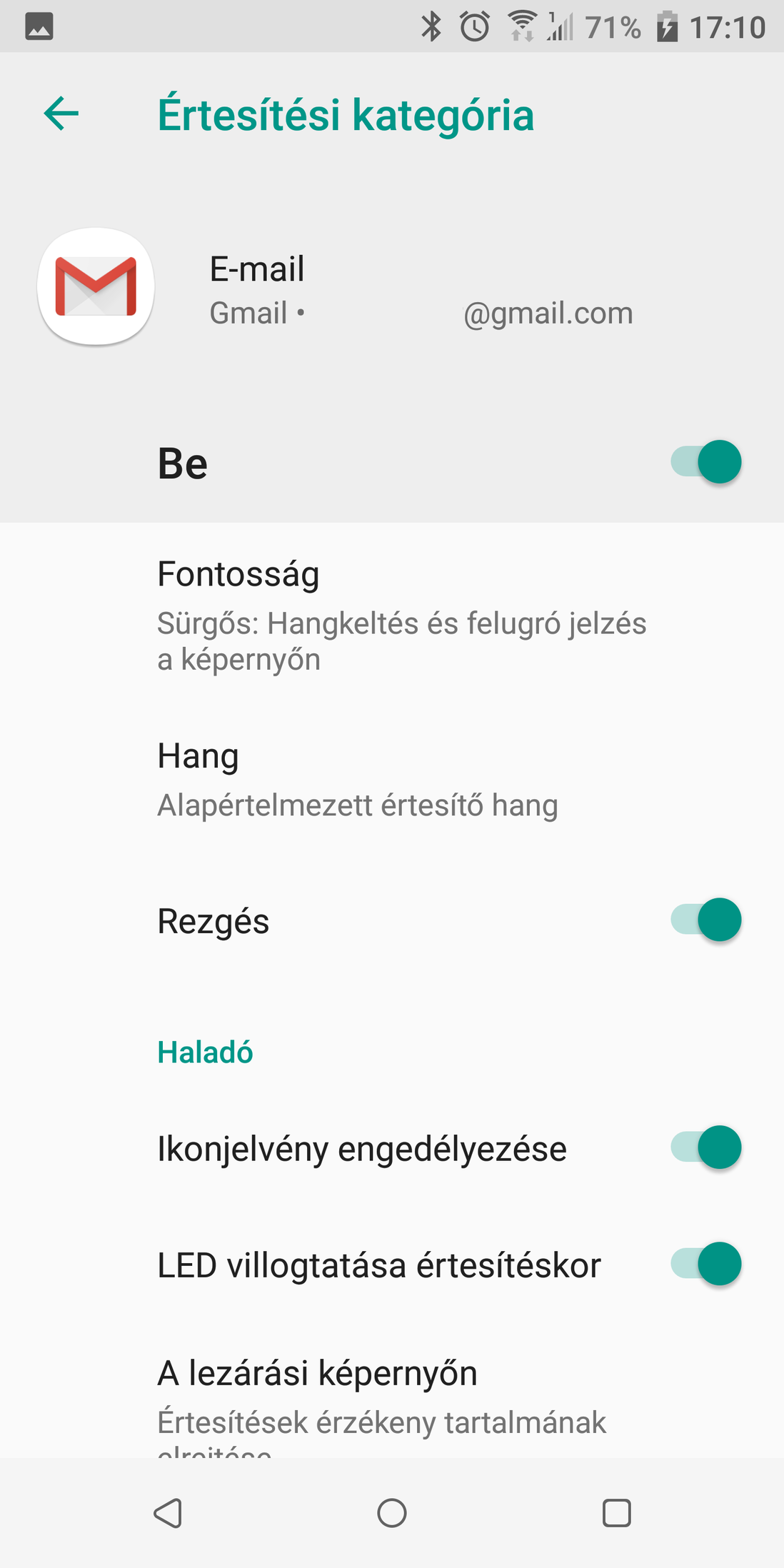
Task: Disable the Rezgés vibration toggle
Action: tap(705, 920)
